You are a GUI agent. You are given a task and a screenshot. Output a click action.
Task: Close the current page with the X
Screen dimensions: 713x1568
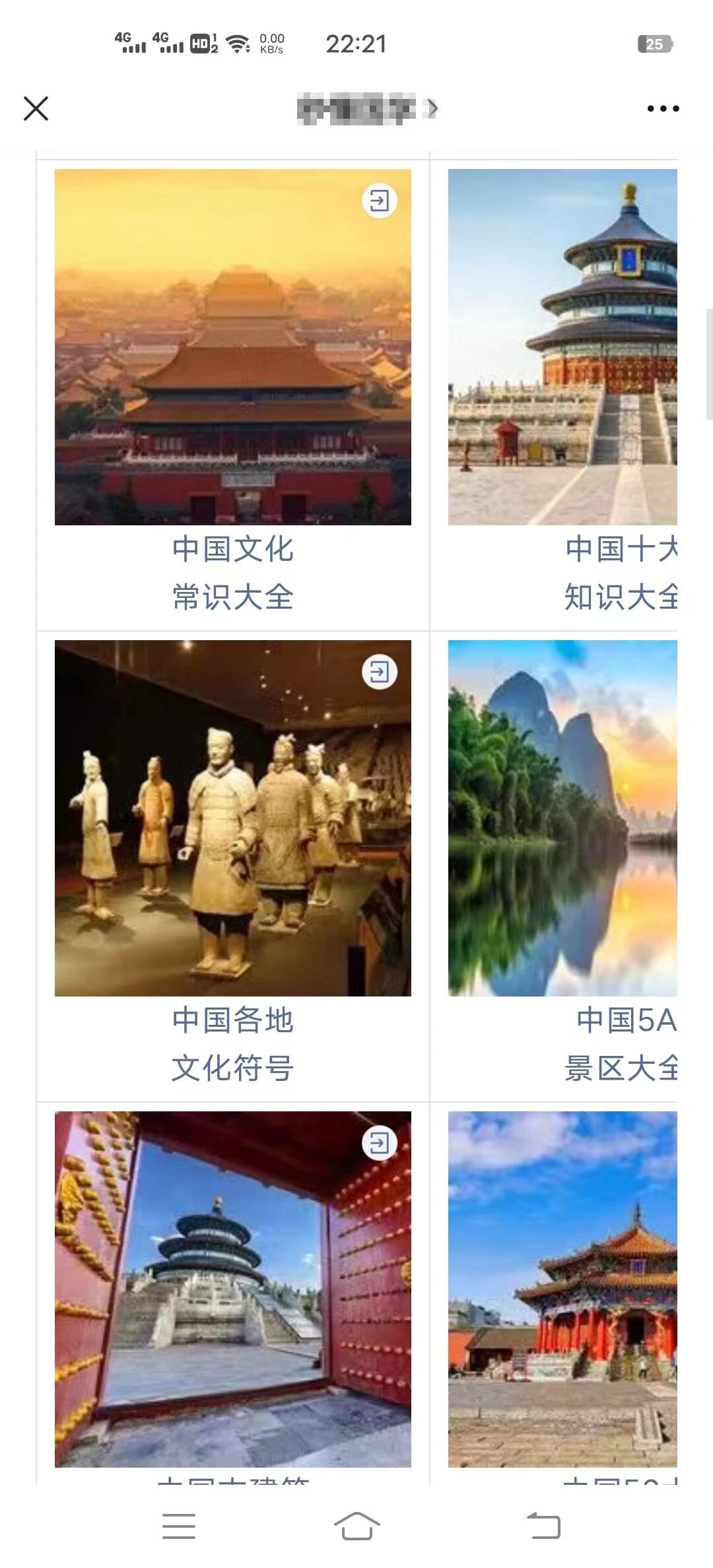(x=36, y=108)
